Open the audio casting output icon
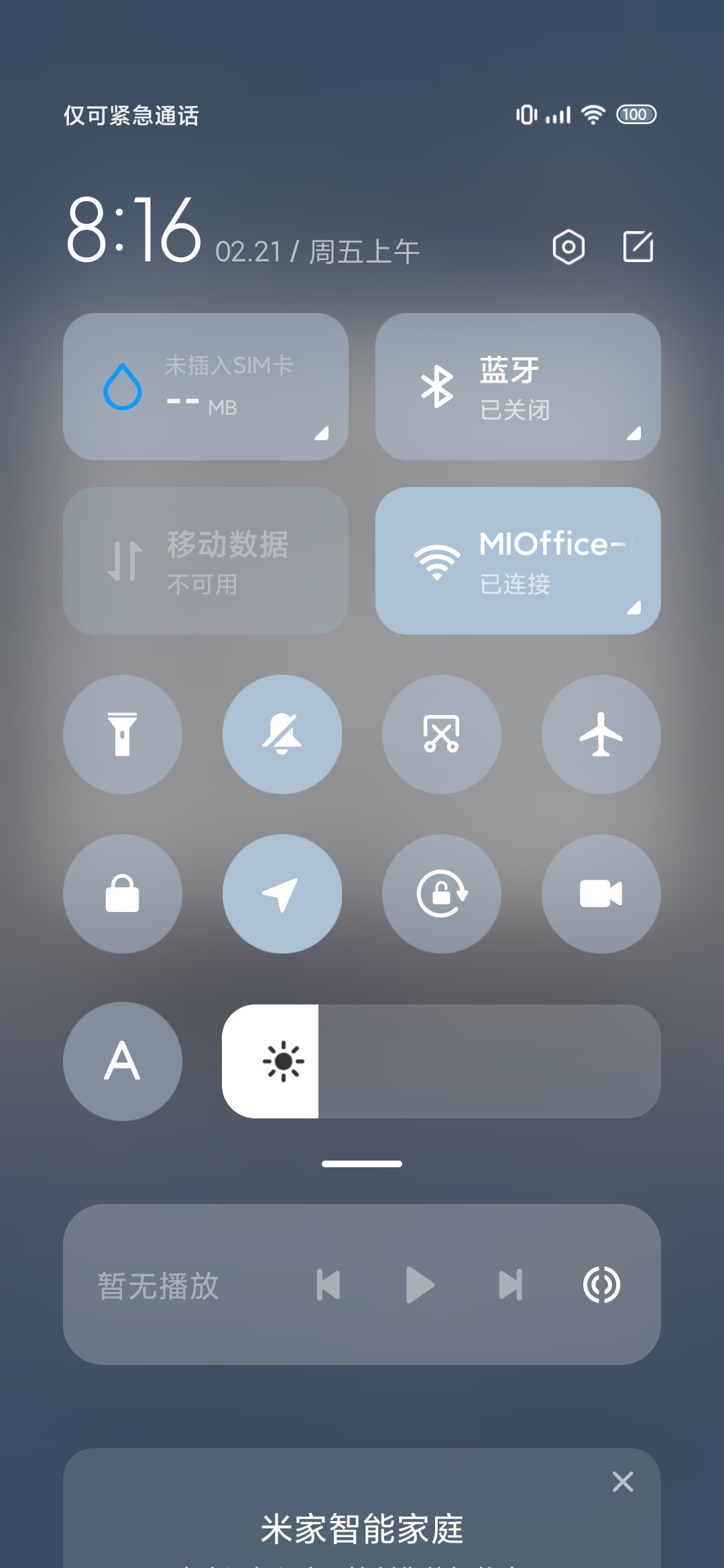Screen dimensions: 724x1568 pos(601,1285)
